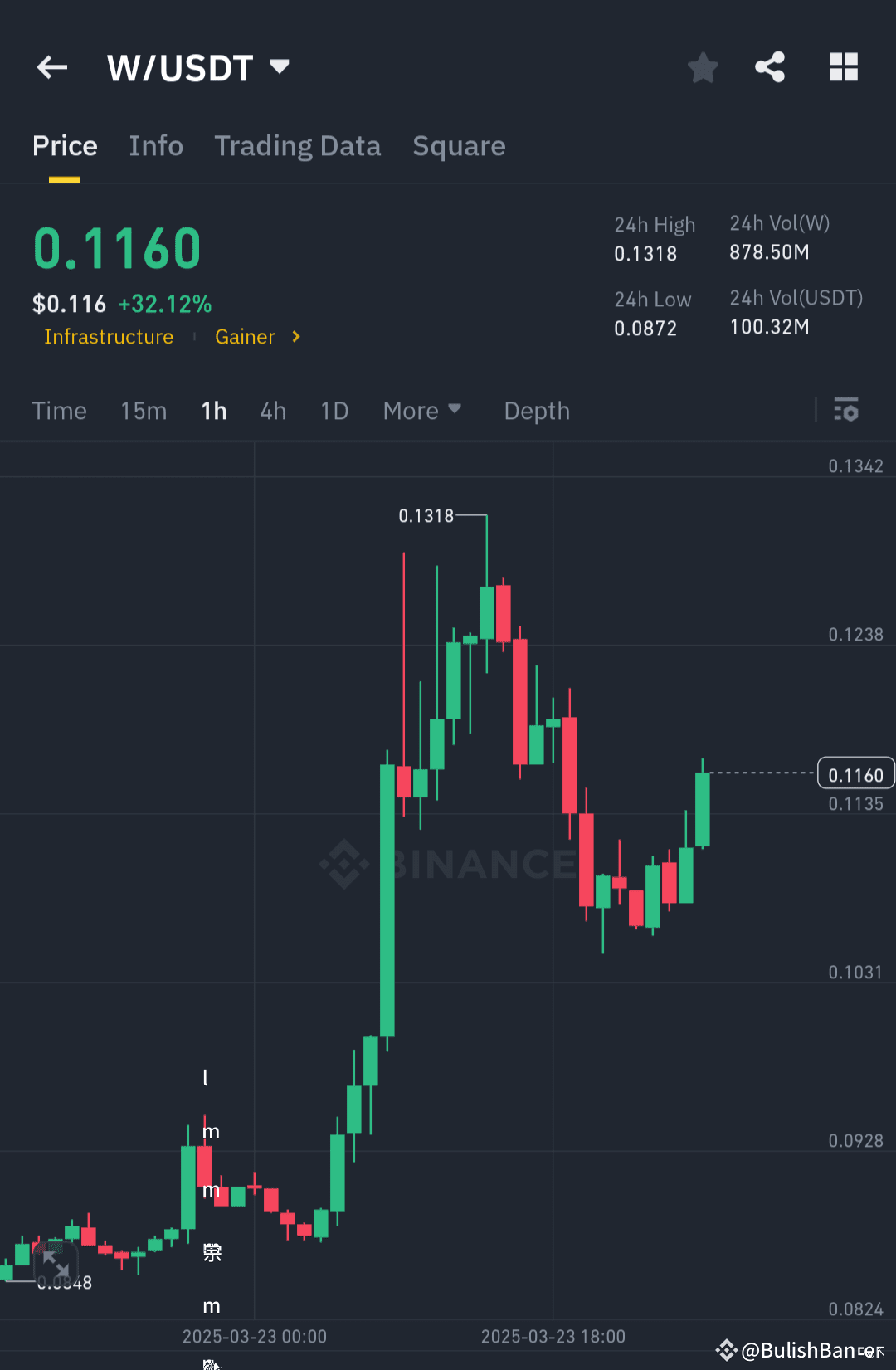Open chart indicator settings icon next to Depth
Image resolution: width=896 pixels, height=1370 pixels.
(x=846, y=410)
